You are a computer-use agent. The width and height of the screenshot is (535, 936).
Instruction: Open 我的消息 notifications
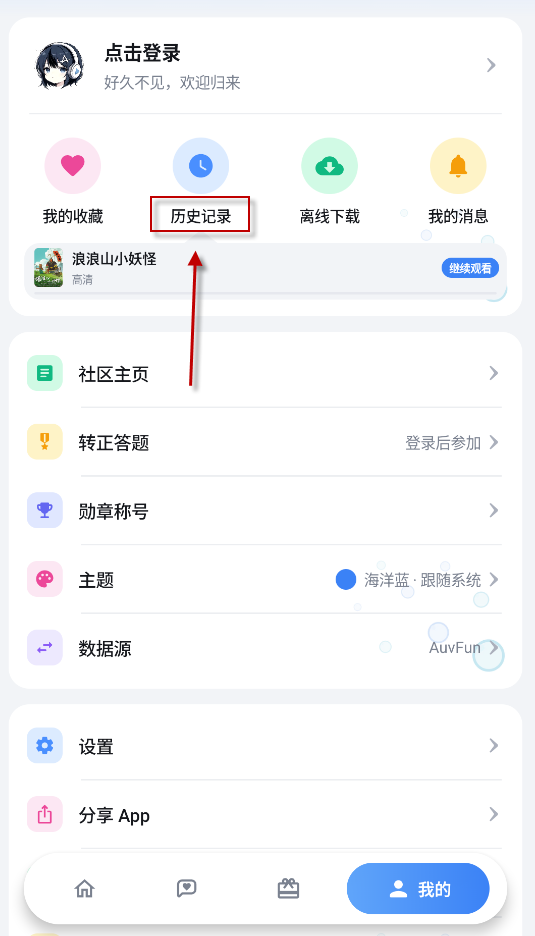pyautogui.click(x=458, y=181)
